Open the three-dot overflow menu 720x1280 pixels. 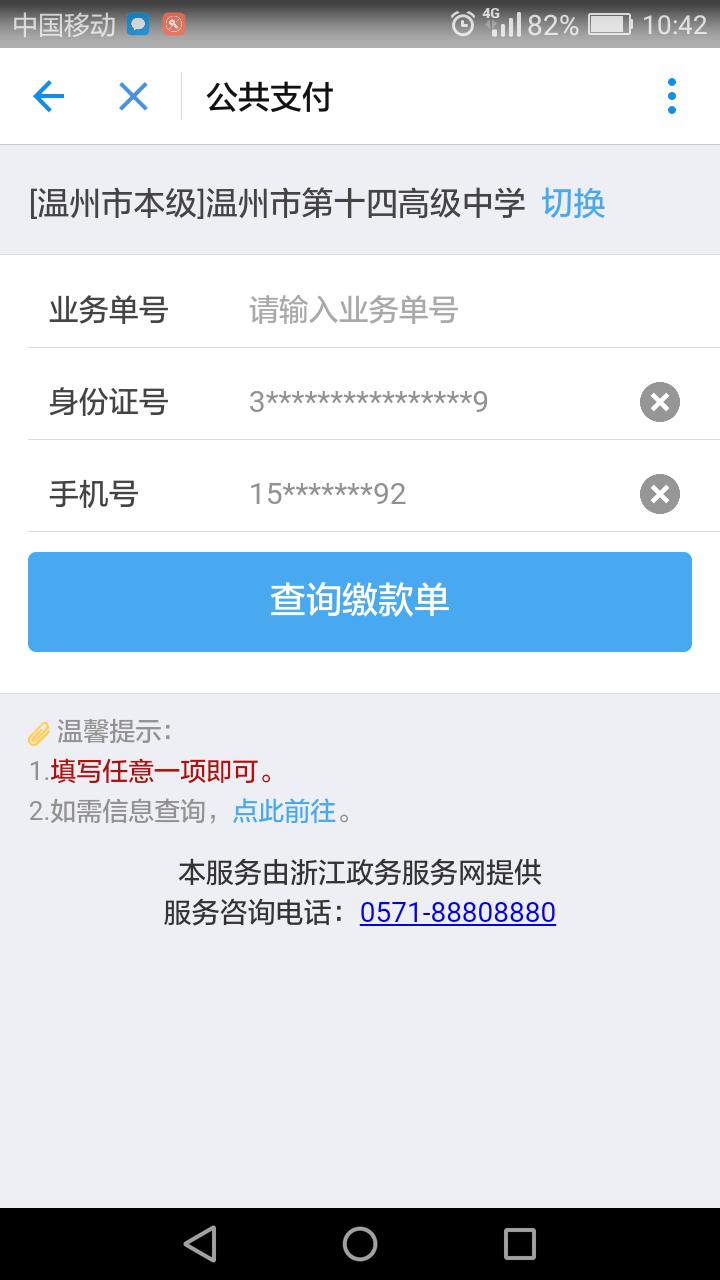671,96
